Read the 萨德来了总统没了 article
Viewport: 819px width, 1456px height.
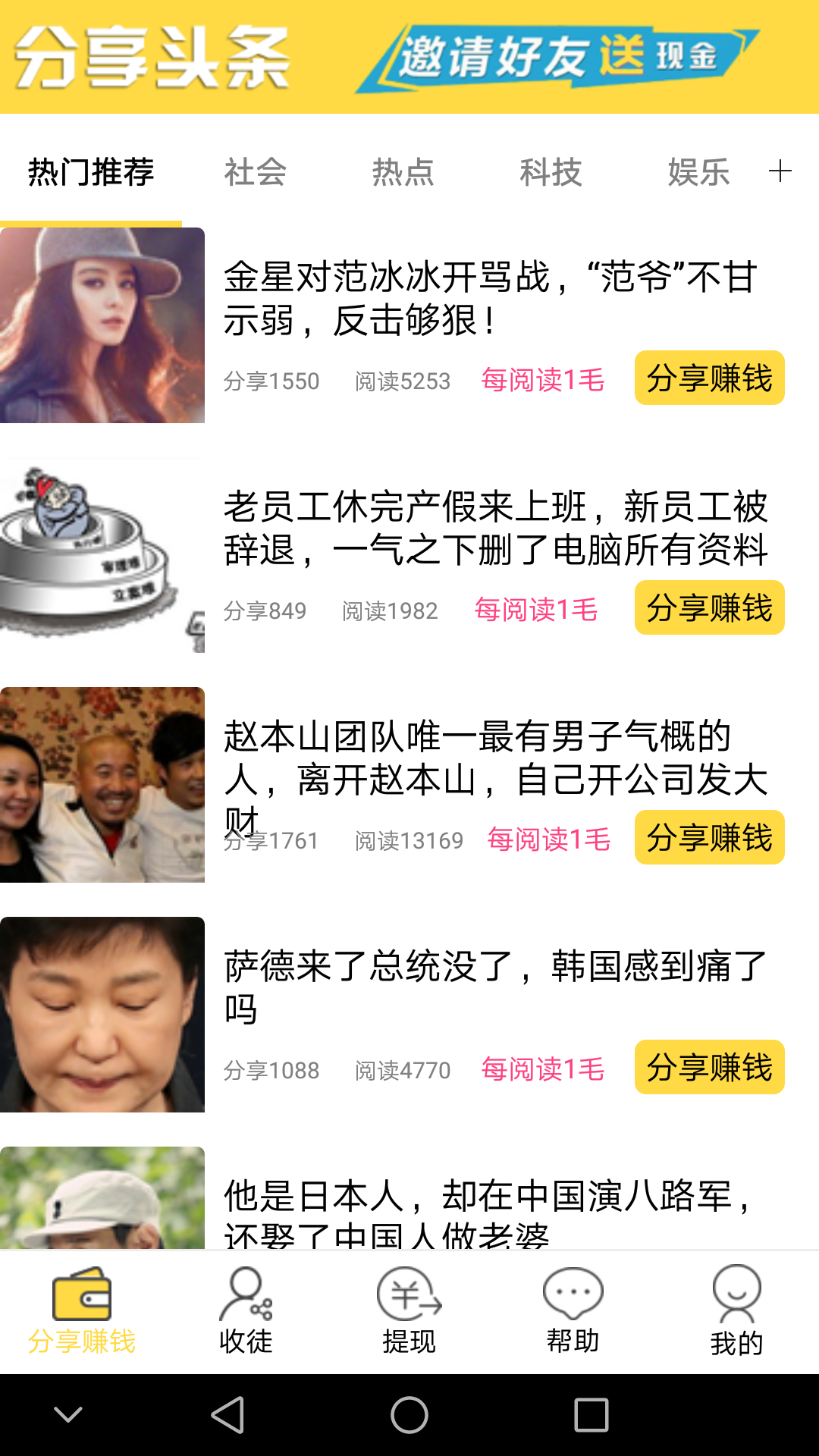[495, 986]
